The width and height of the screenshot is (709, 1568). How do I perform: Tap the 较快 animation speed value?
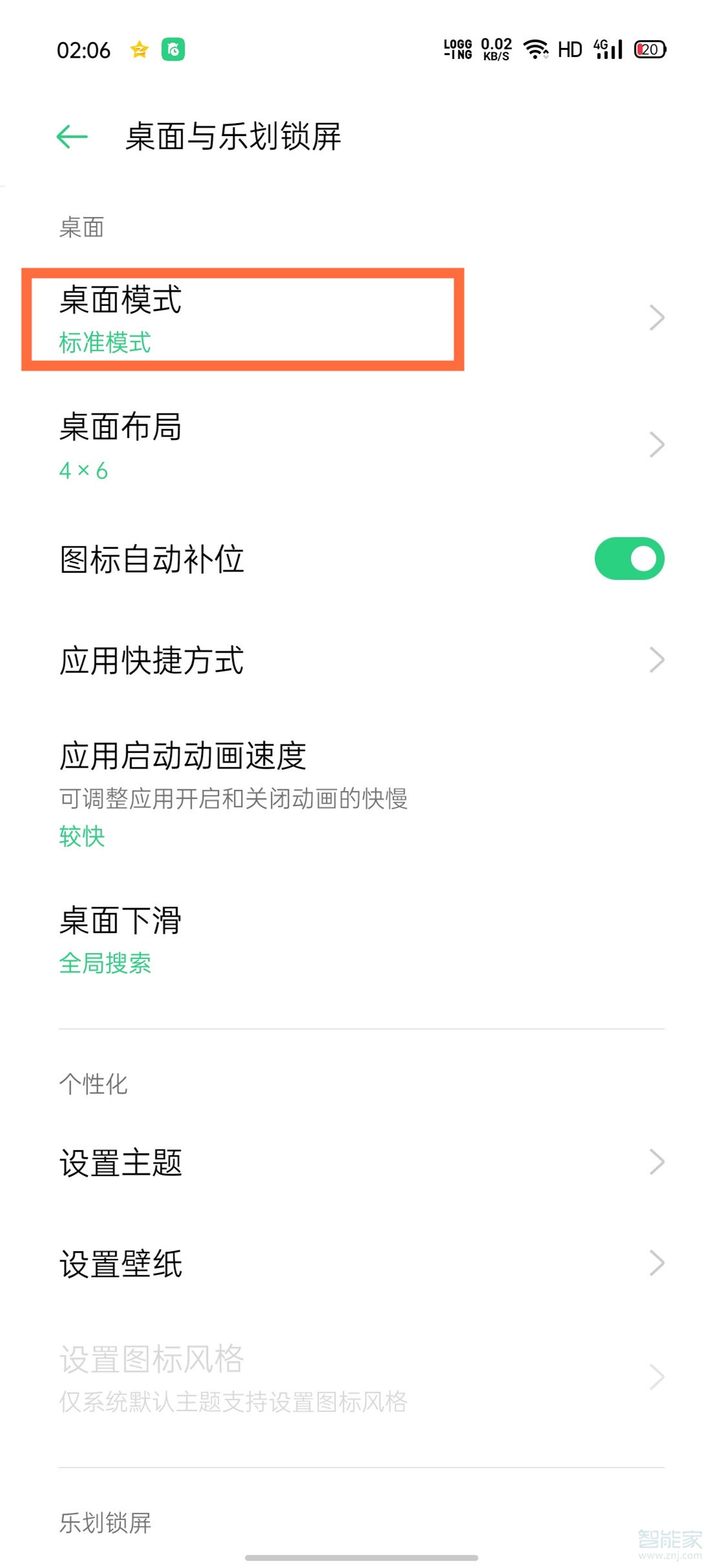click(x=80, y=837)
